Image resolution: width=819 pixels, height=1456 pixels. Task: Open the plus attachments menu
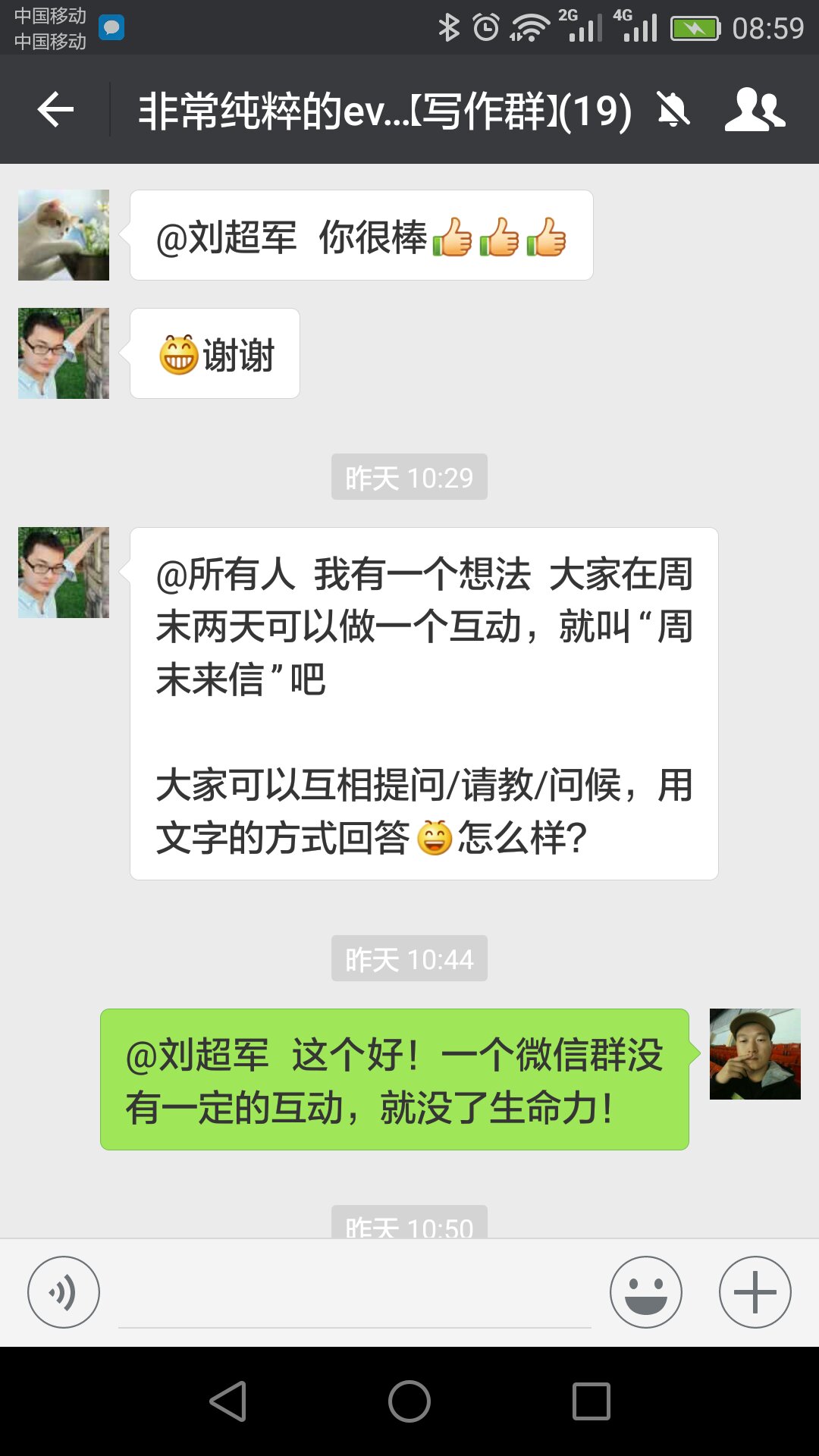click(x=755, y=1292)
